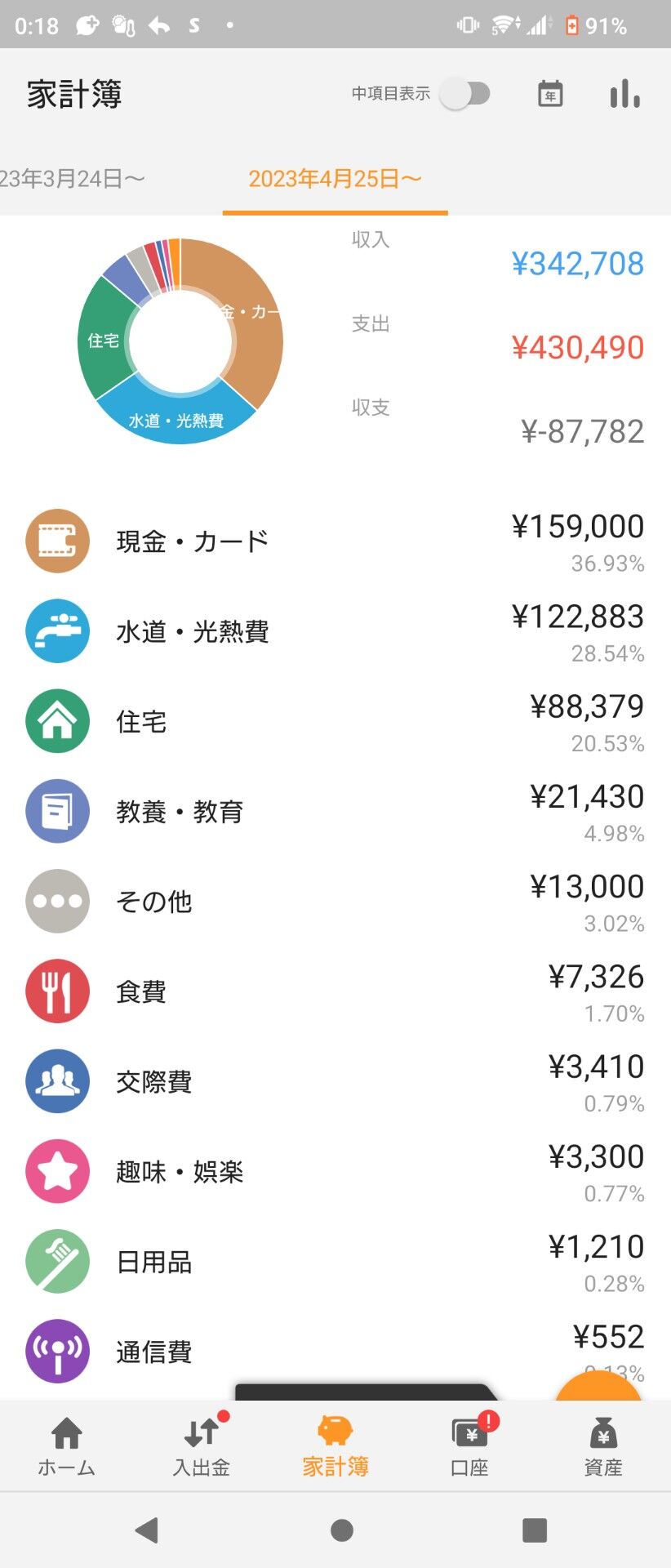Open the 交際費 category
This screenshot has width=671, height=1568.
point(335,1081)
